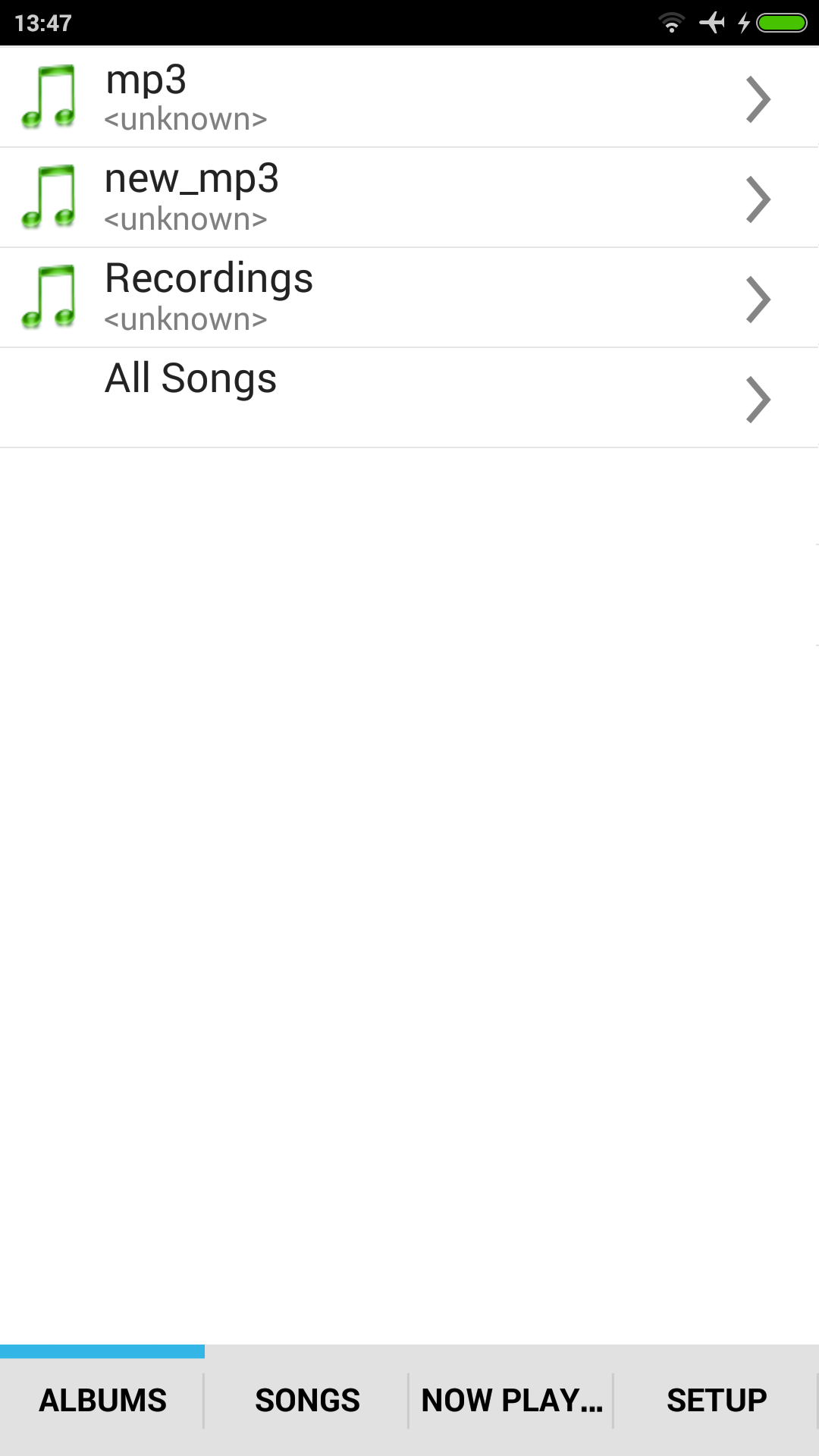Click the music note icon beside mp3
The height and width of the screenshot is (1456, 819).
pos(49,97)
